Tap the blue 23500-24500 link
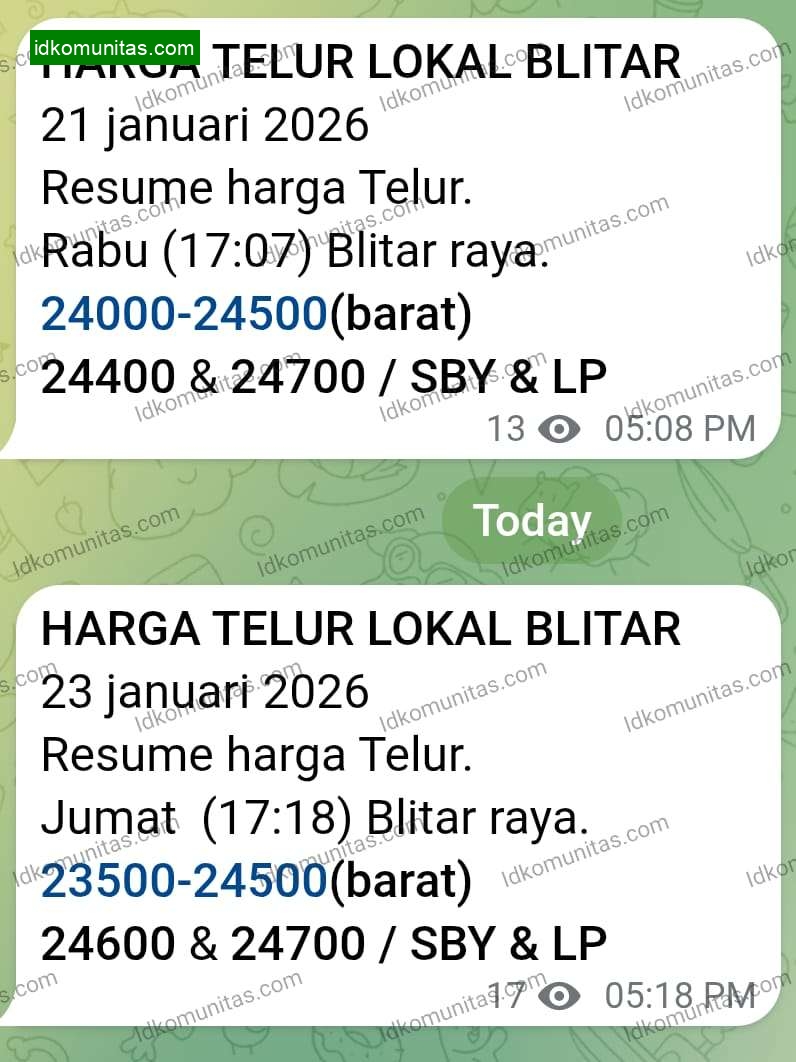Screen dimensions: 796x1062 point(184,882)
